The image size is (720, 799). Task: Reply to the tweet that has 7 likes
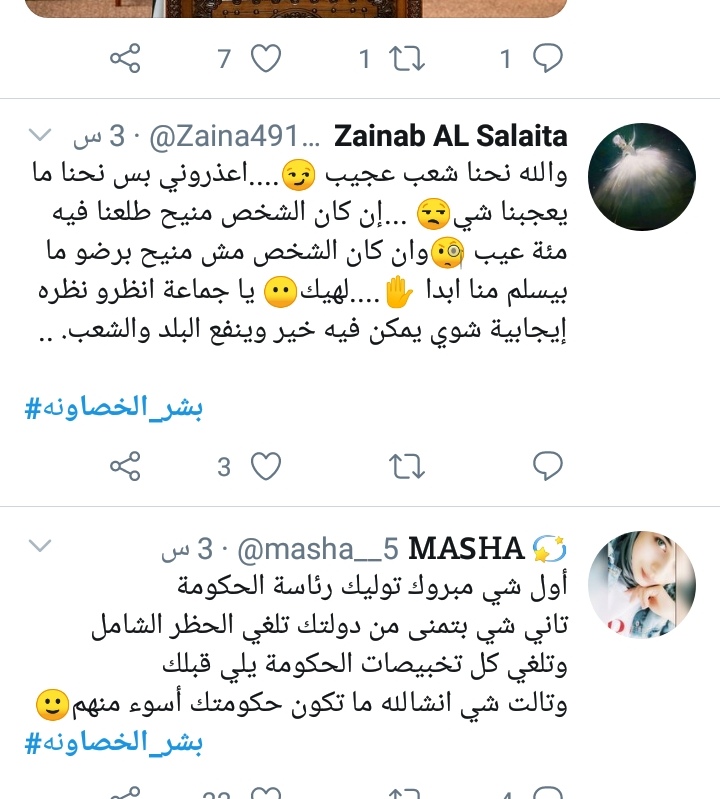[x=547, y=60]
